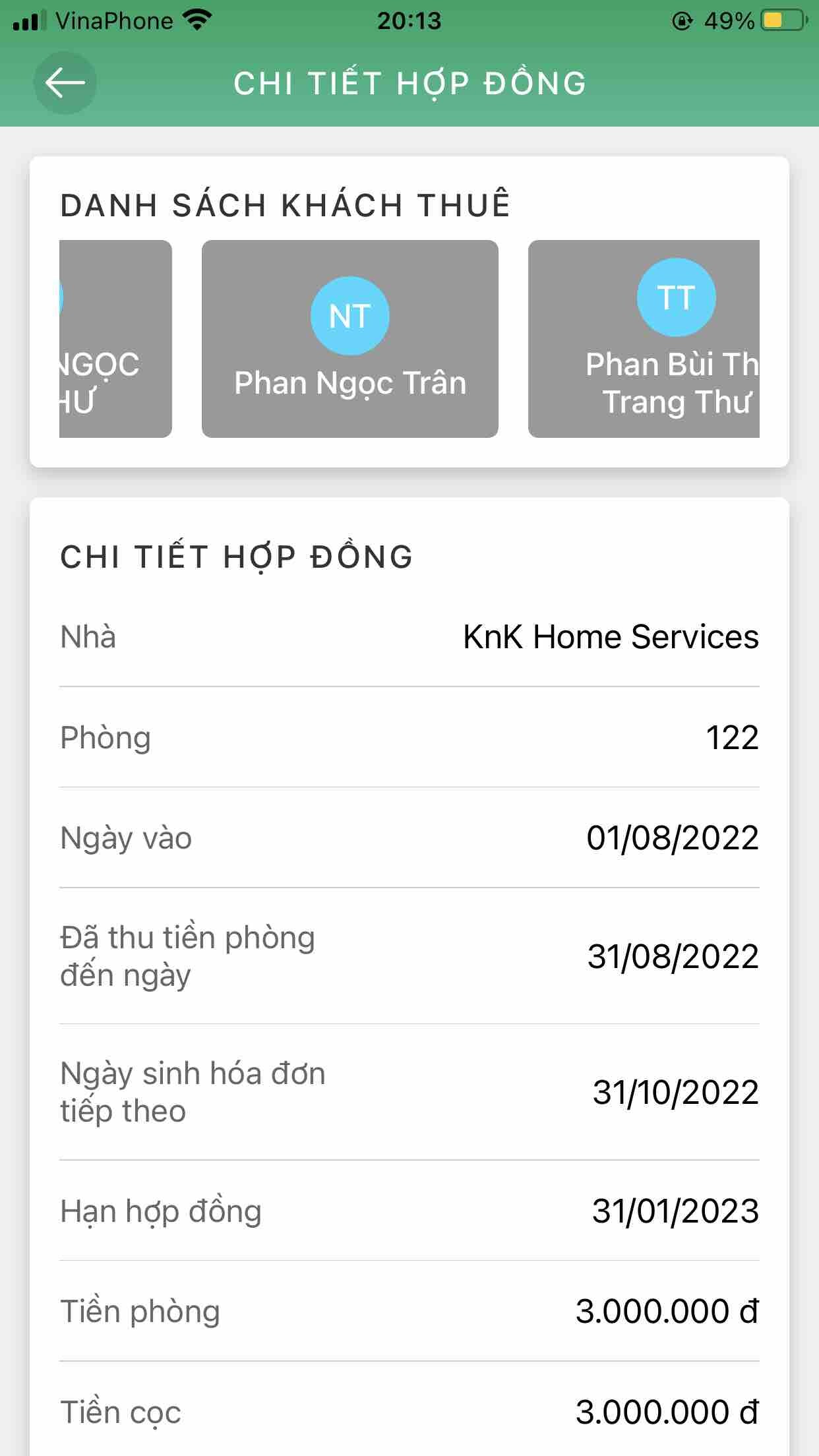Screen dimensions: 819x1456
Task: Go back using the arrow button
Action: pyautogui.click(x=65, y=83)
